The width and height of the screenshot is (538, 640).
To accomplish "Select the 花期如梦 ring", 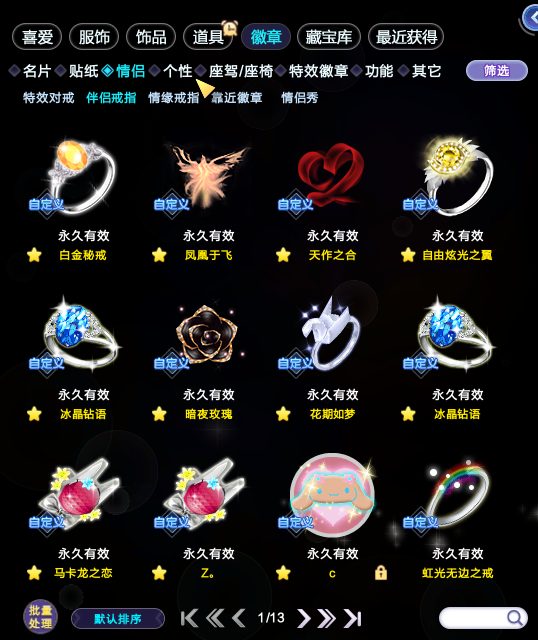I will tap(331, 335).
